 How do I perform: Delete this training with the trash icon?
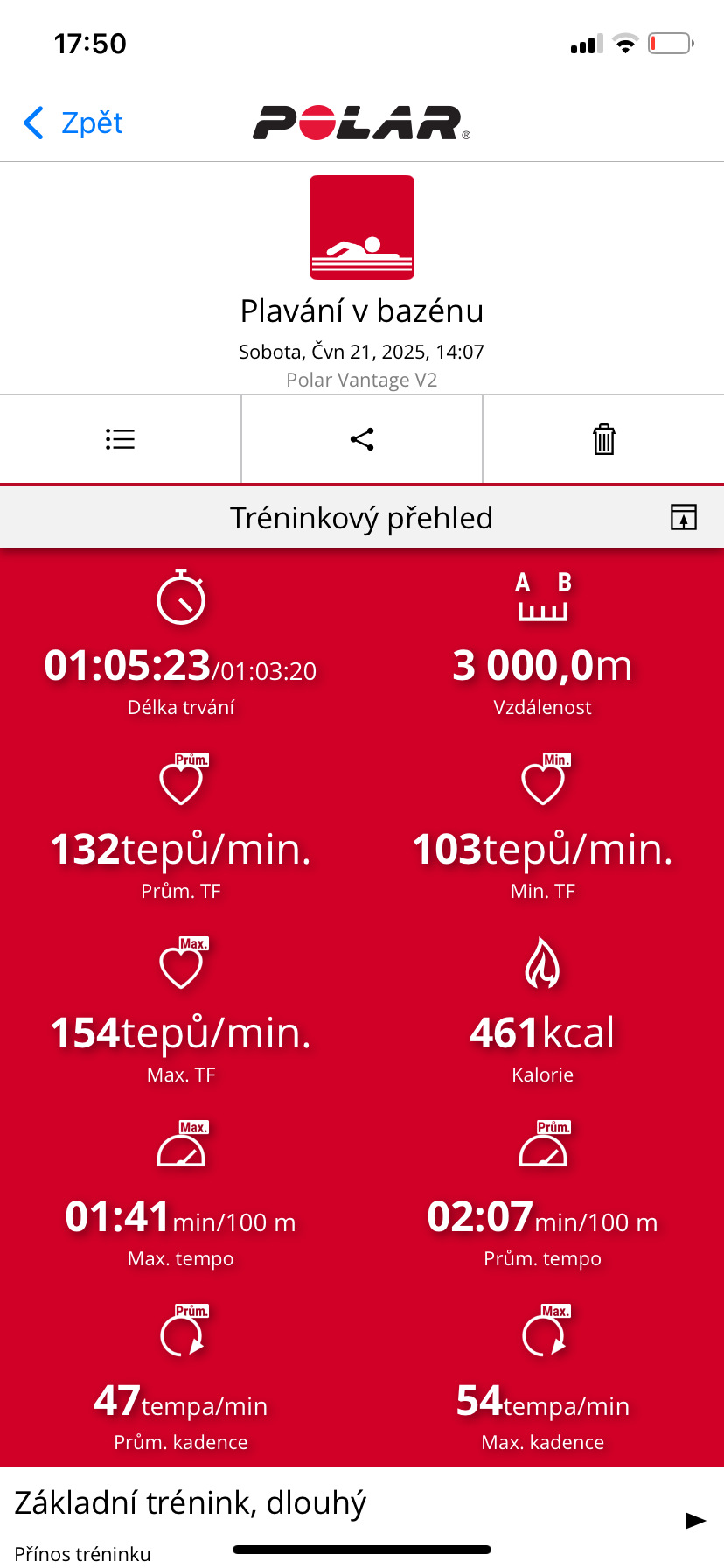(x=603, y=439)
